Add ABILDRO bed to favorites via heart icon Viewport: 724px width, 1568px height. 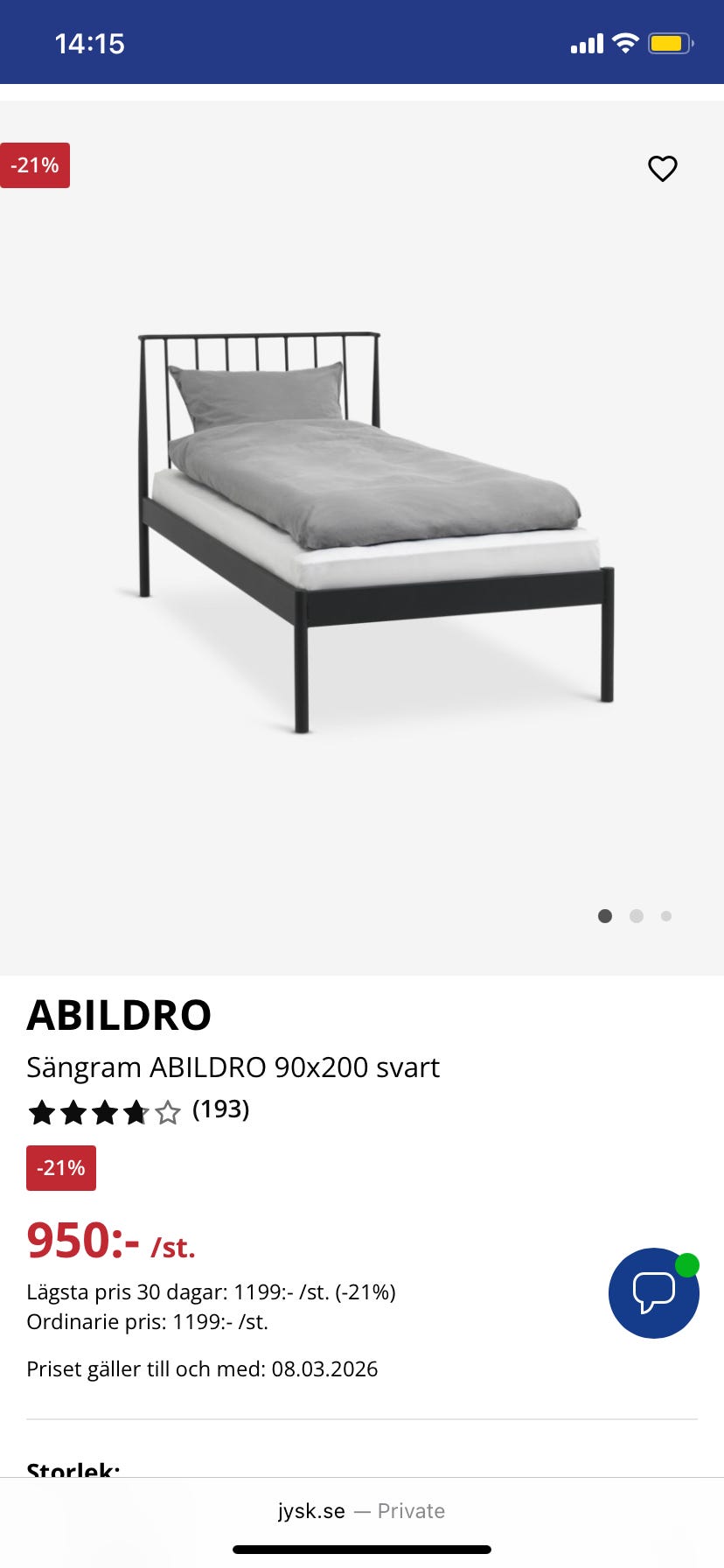(662, 168)
